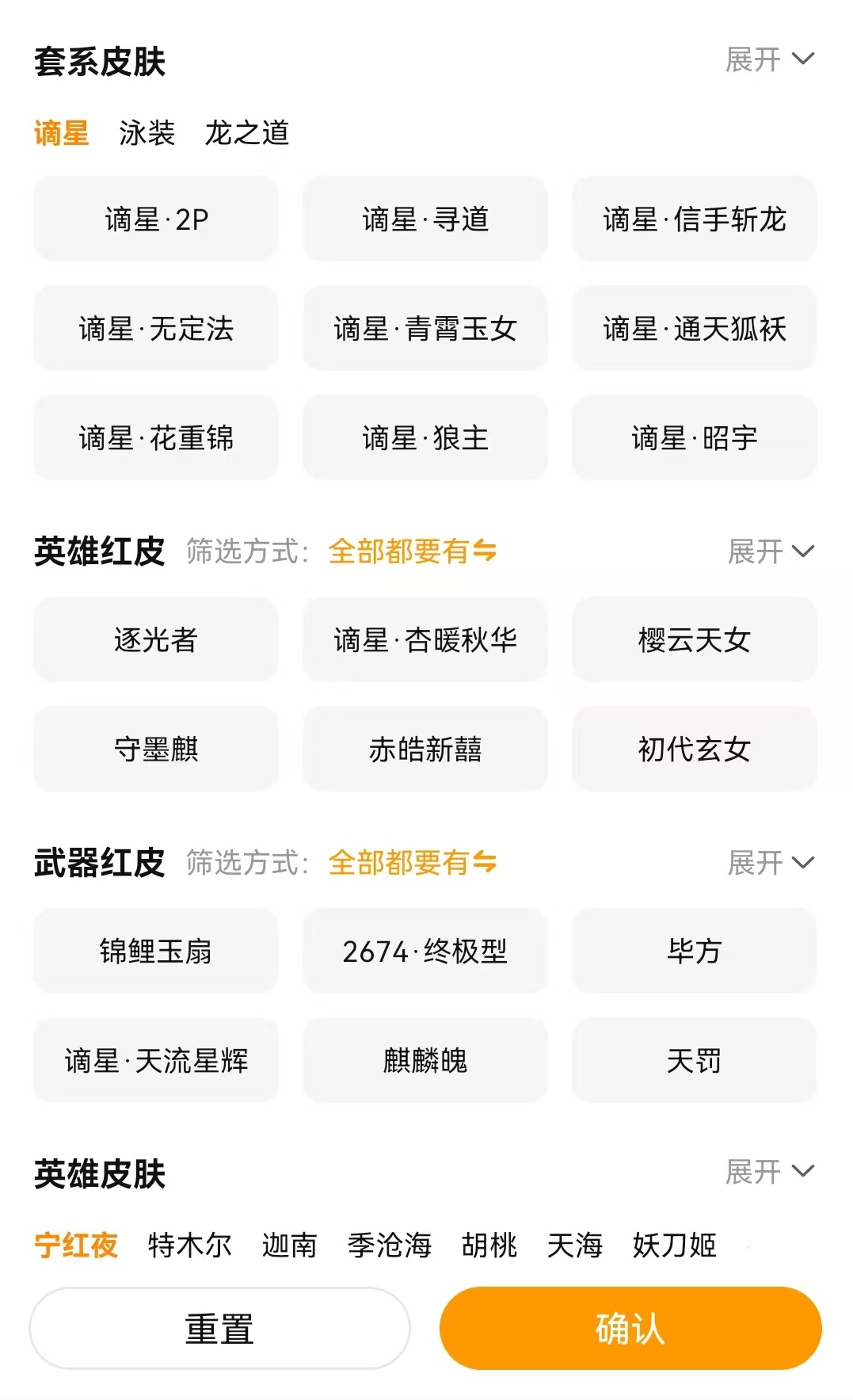The image size is (853, 1400).
Task: Select the 逐光者 hero skin chip
Action: [x=156, y=640]
